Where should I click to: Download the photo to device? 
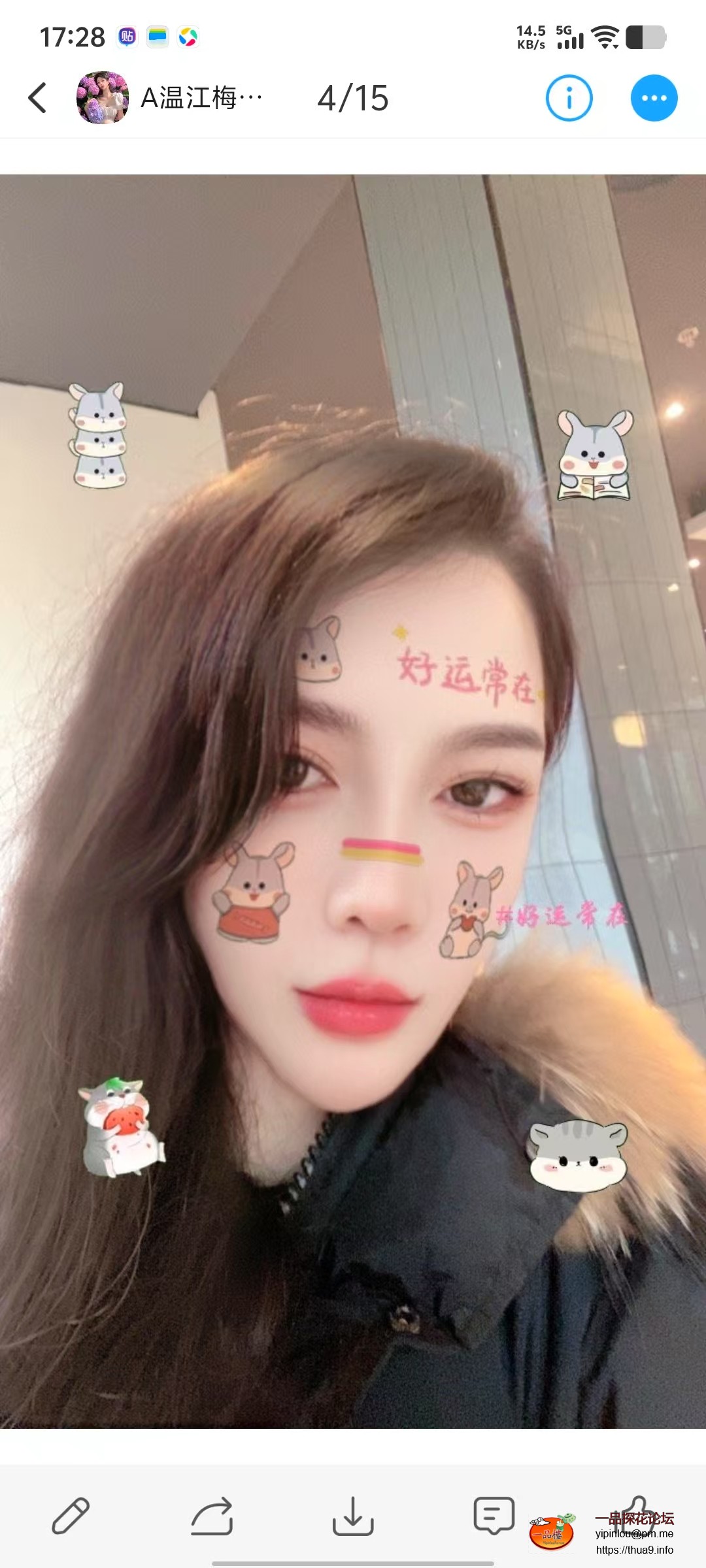(x=353, y=1516)
